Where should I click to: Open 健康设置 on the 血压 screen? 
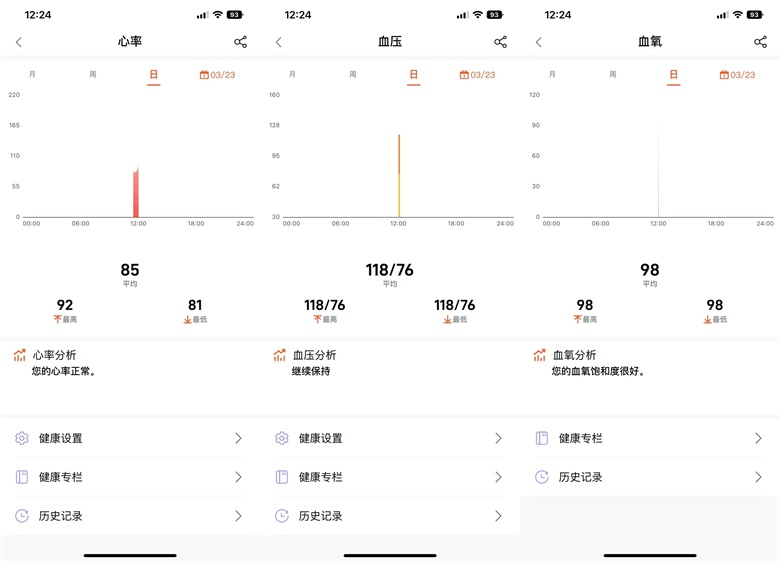pos(389,438)
